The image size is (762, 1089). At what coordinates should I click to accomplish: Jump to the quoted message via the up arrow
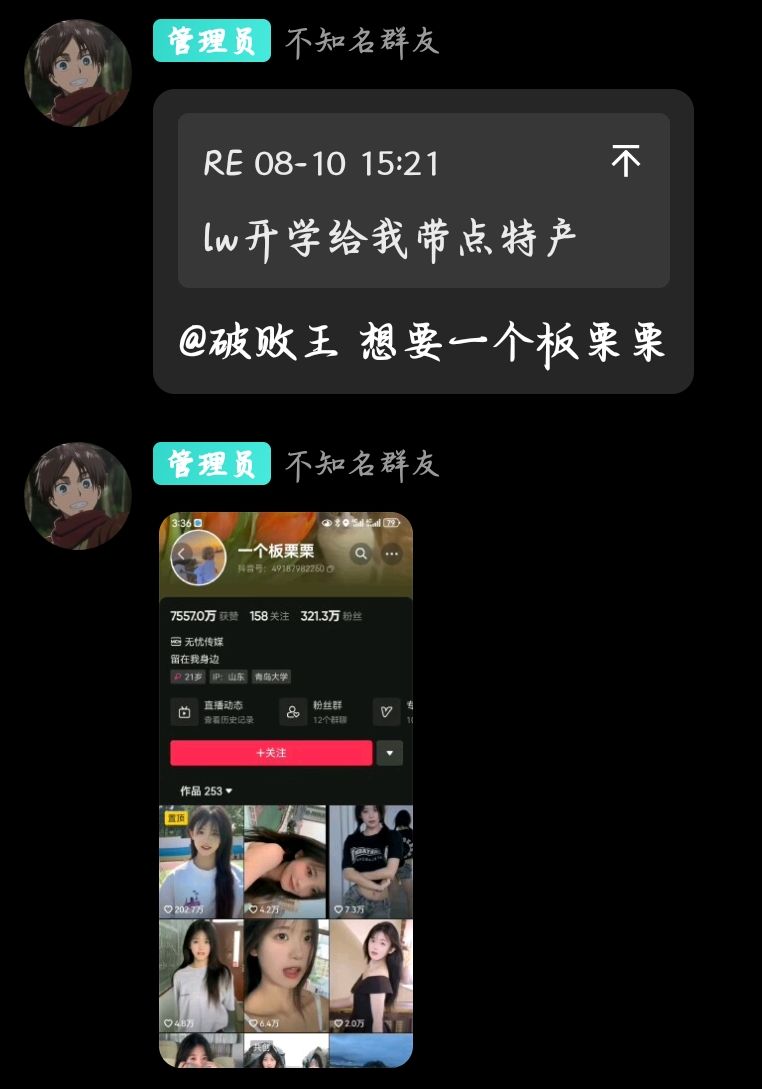[625, 161]
